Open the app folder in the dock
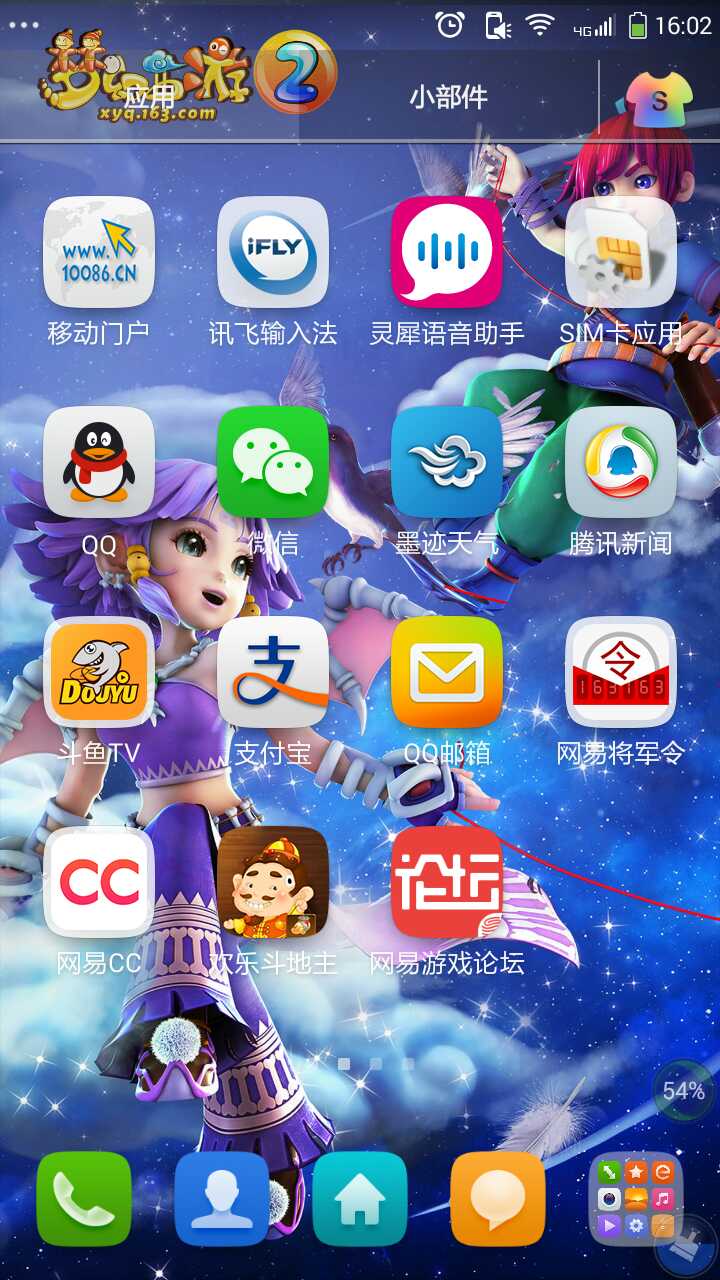This screenshot has height=1280, width=720. coord(636,1199)
